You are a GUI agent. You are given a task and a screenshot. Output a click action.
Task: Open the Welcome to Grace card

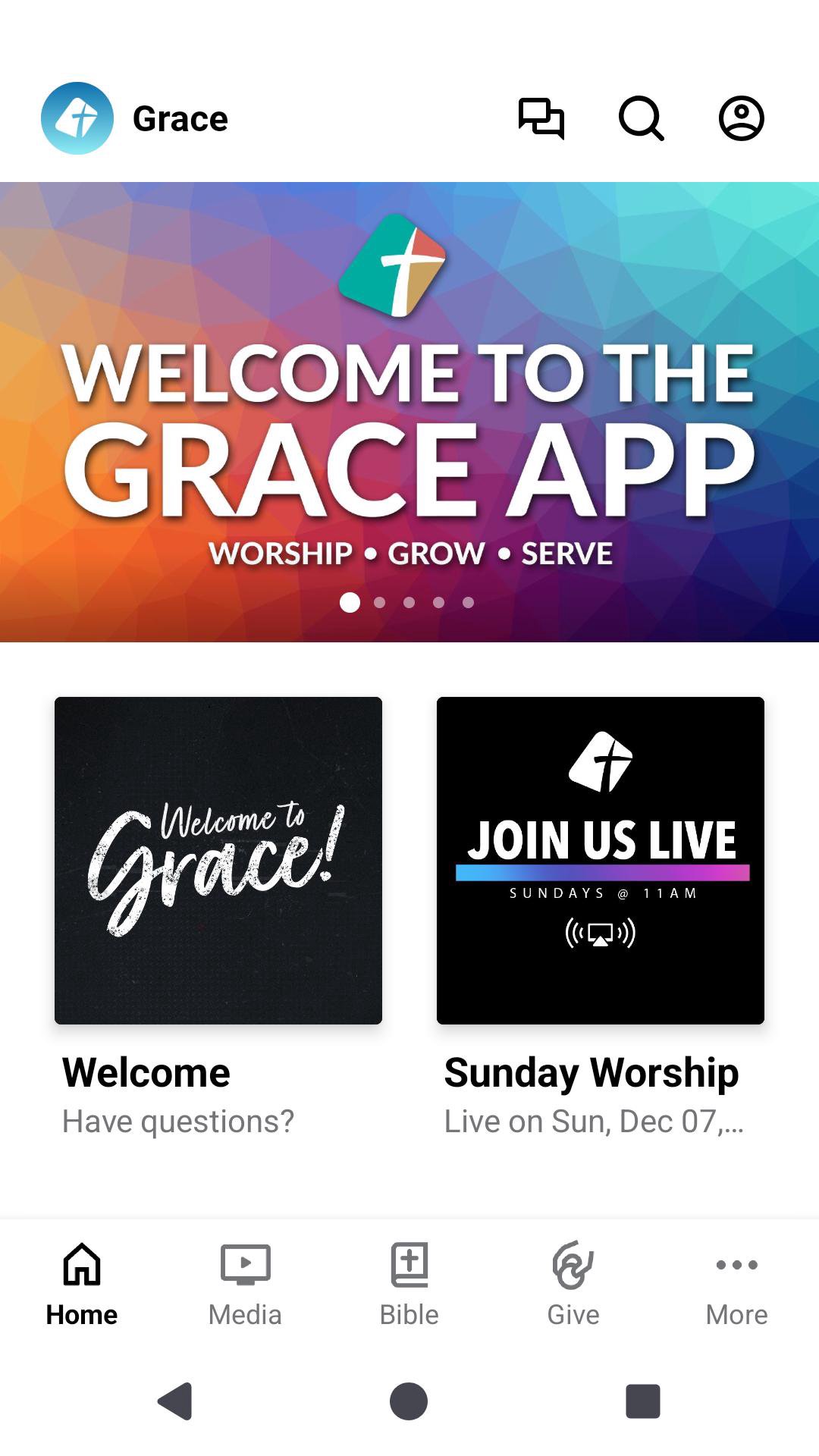pyautogui.click(x=218, y=861)
